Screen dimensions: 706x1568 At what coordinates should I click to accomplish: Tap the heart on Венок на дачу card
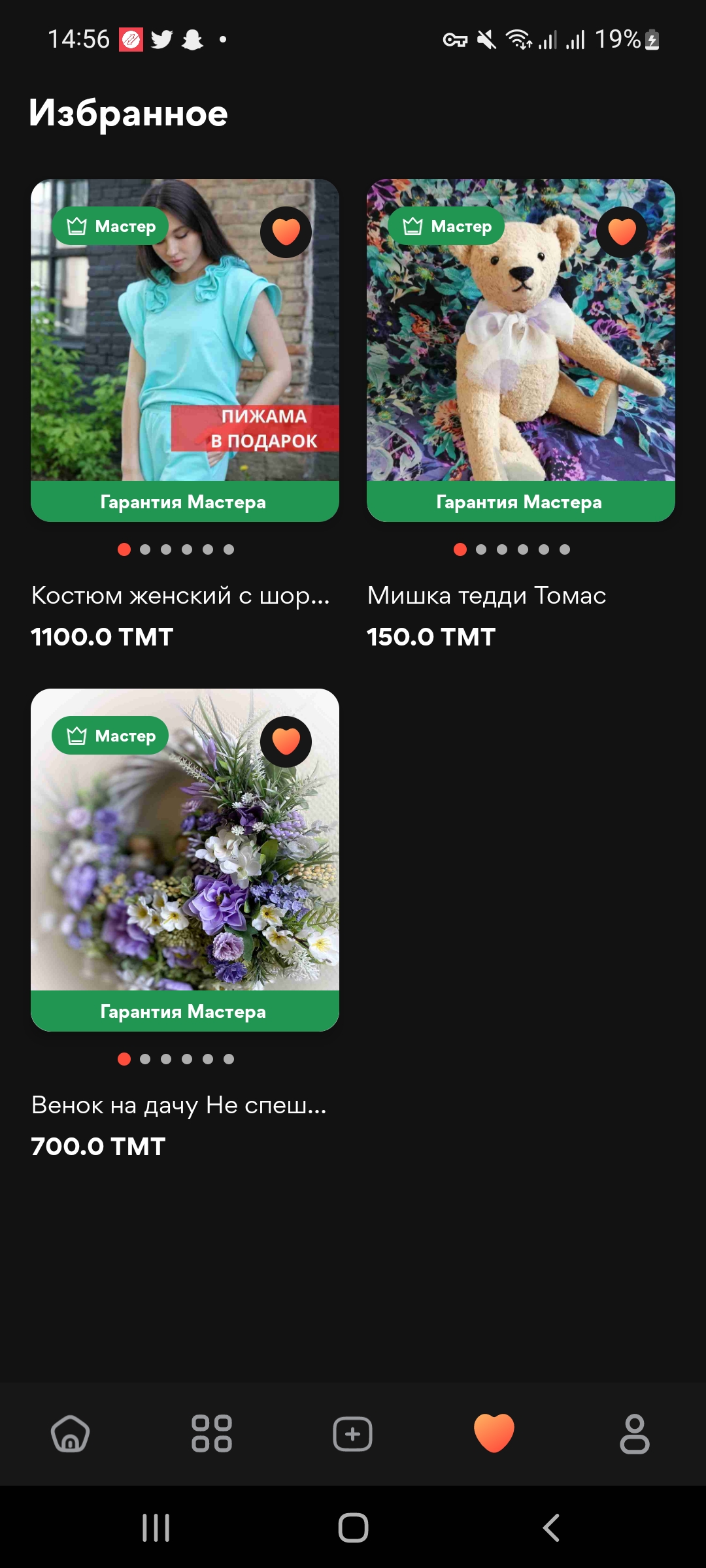coord(286,742)
